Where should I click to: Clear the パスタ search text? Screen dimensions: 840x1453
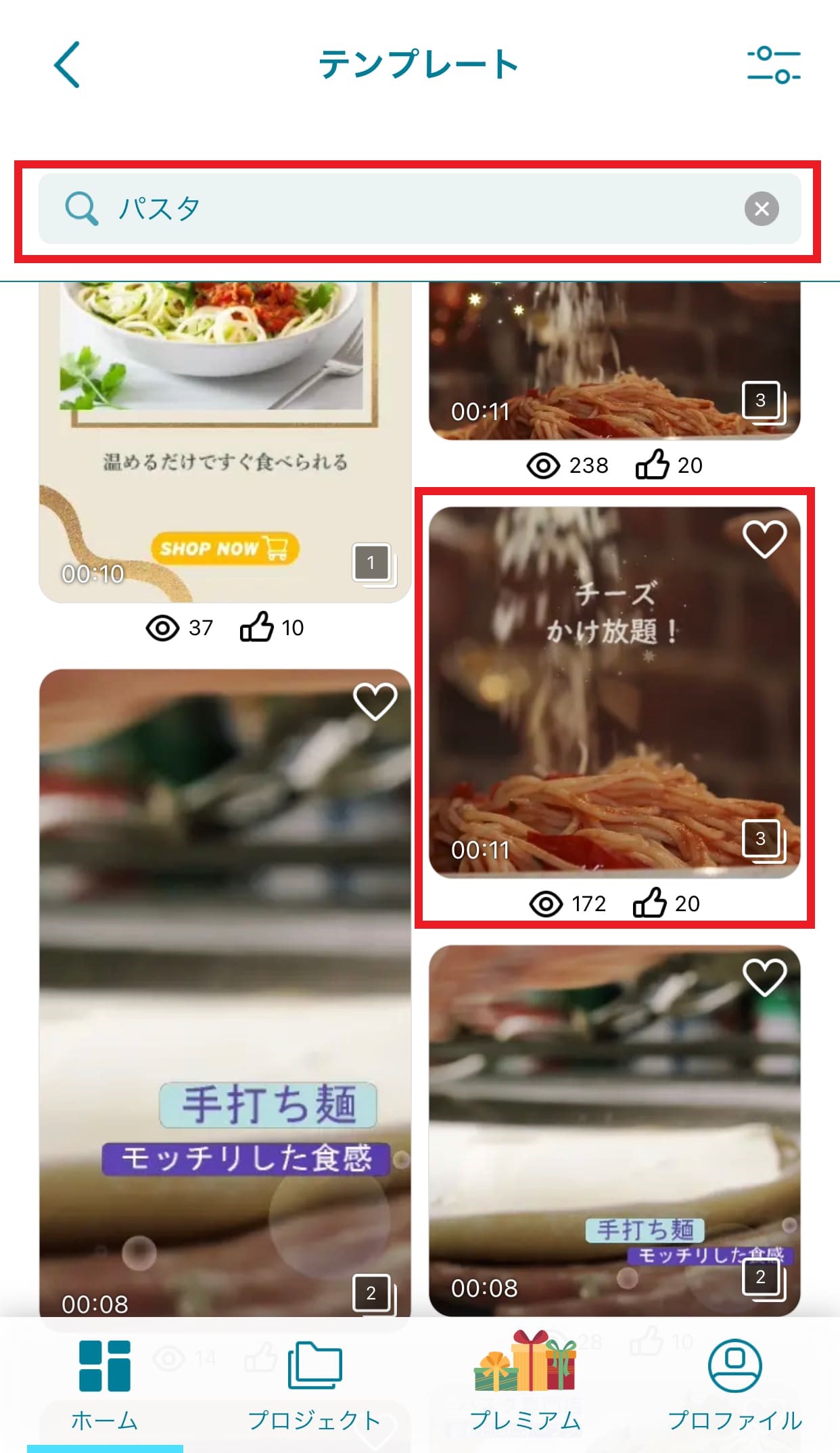click(x=762, y=208)
